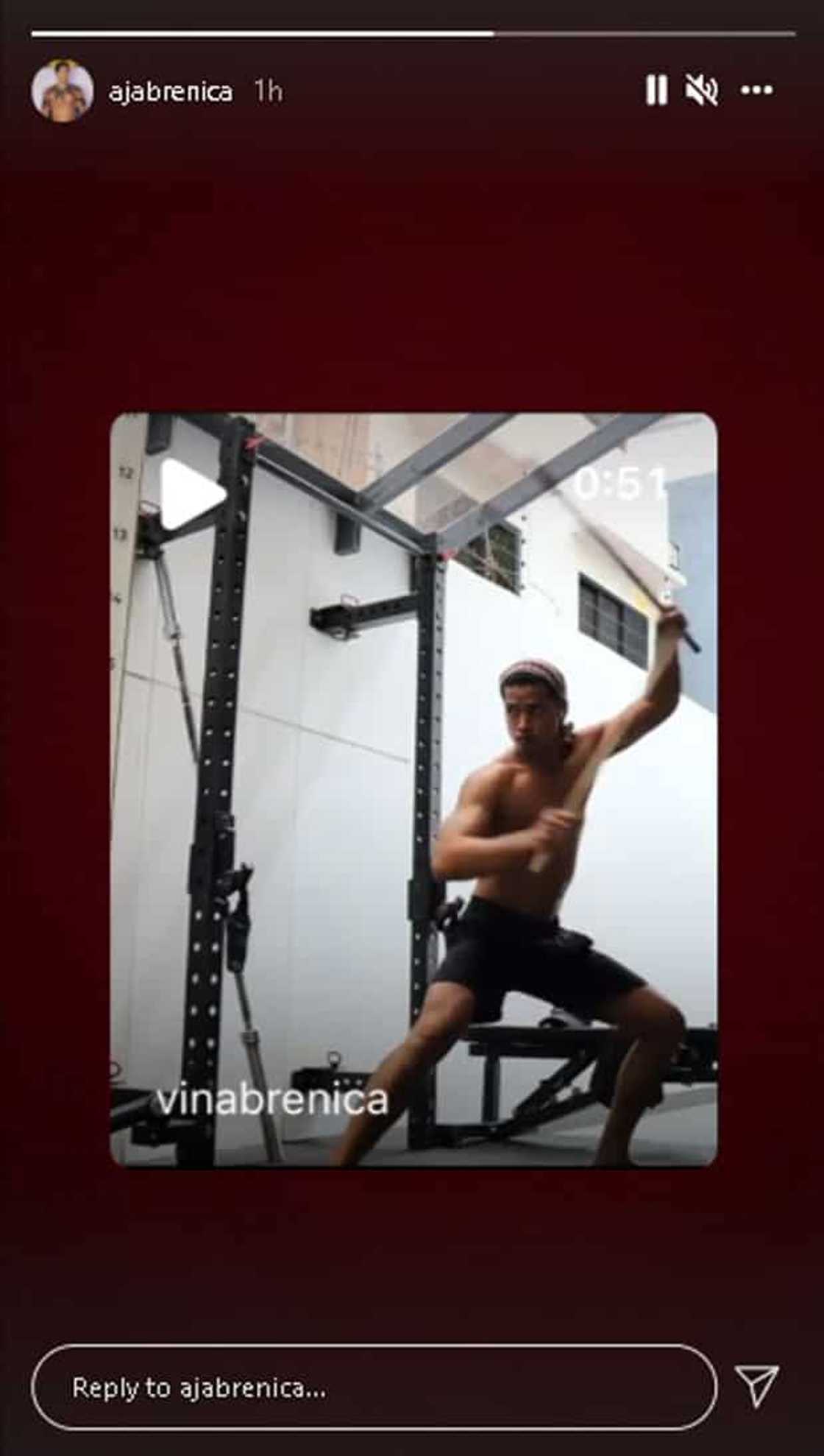Tap the ajabrenica username
This screenshot has height=1456, width=824.
click(170, 92)
